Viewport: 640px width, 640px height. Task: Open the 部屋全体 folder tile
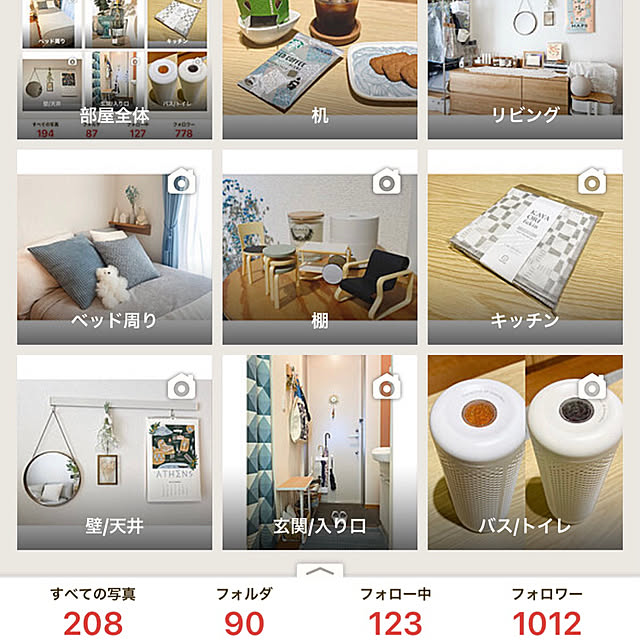114,70
